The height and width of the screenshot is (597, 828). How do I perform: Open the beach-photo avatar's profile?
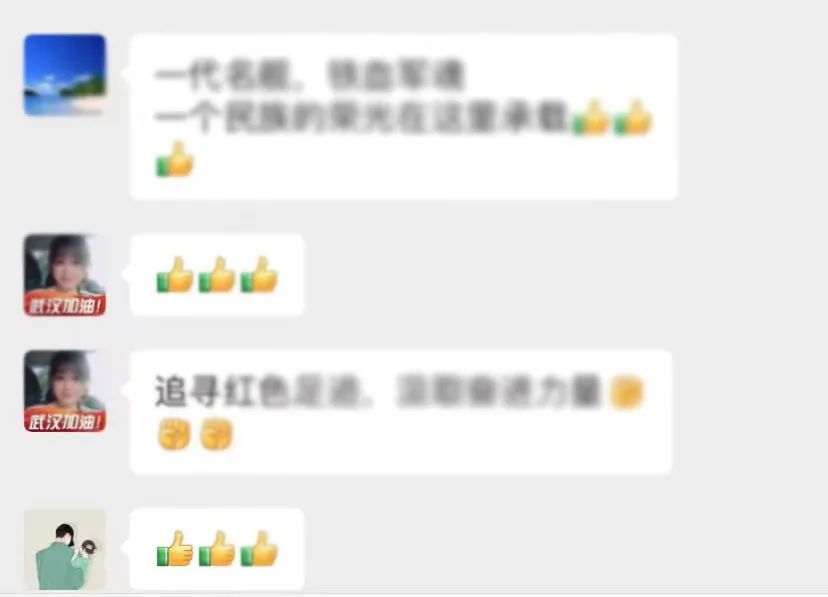(x=65, y=75)
